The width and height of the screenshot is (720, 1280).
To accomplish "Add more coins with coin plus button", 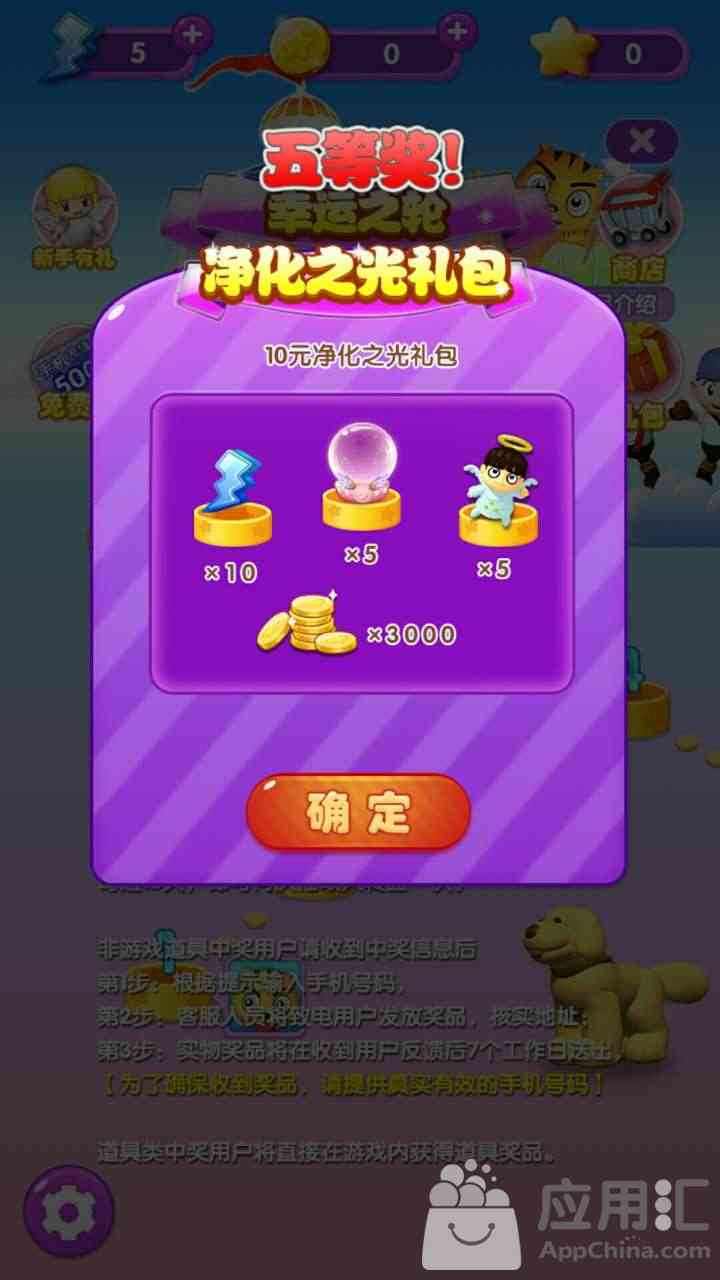I will (458, 32).
